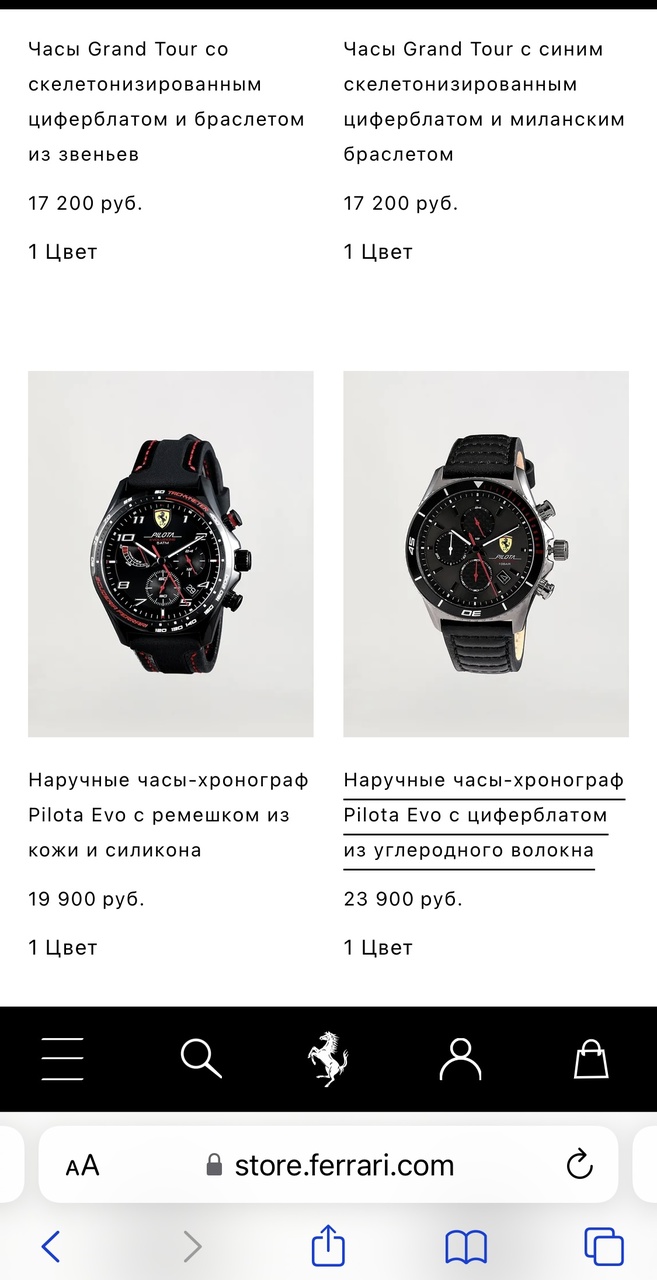Open Safari reader options (aA)
The width and height of the screenshot is (657, 1280).
[83, 1165]
